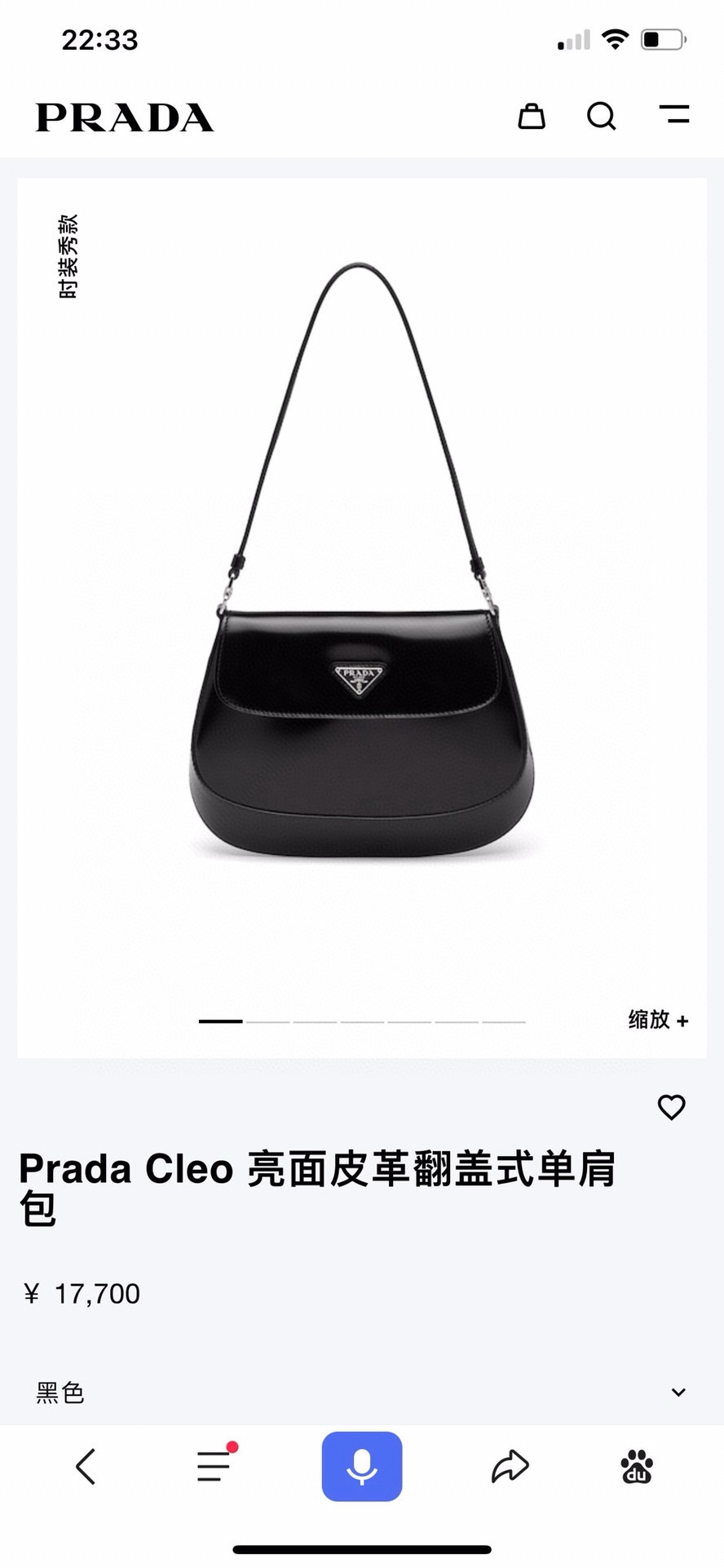Open the hamburger menu
This screenshot has width=724, height=1568.
tap(674, 115)
